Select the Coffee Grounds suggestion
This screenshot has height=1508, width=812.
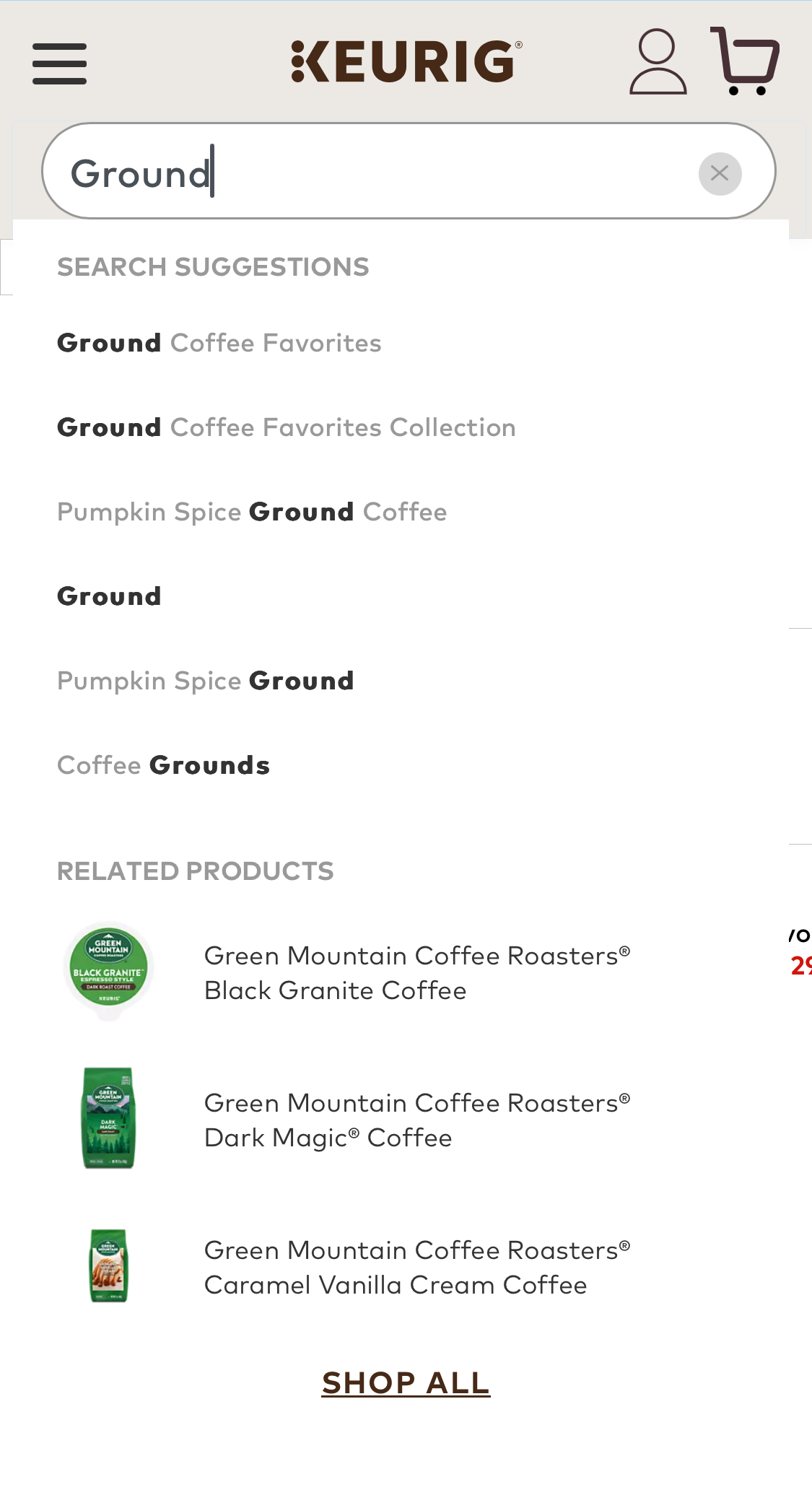(163, 764)
